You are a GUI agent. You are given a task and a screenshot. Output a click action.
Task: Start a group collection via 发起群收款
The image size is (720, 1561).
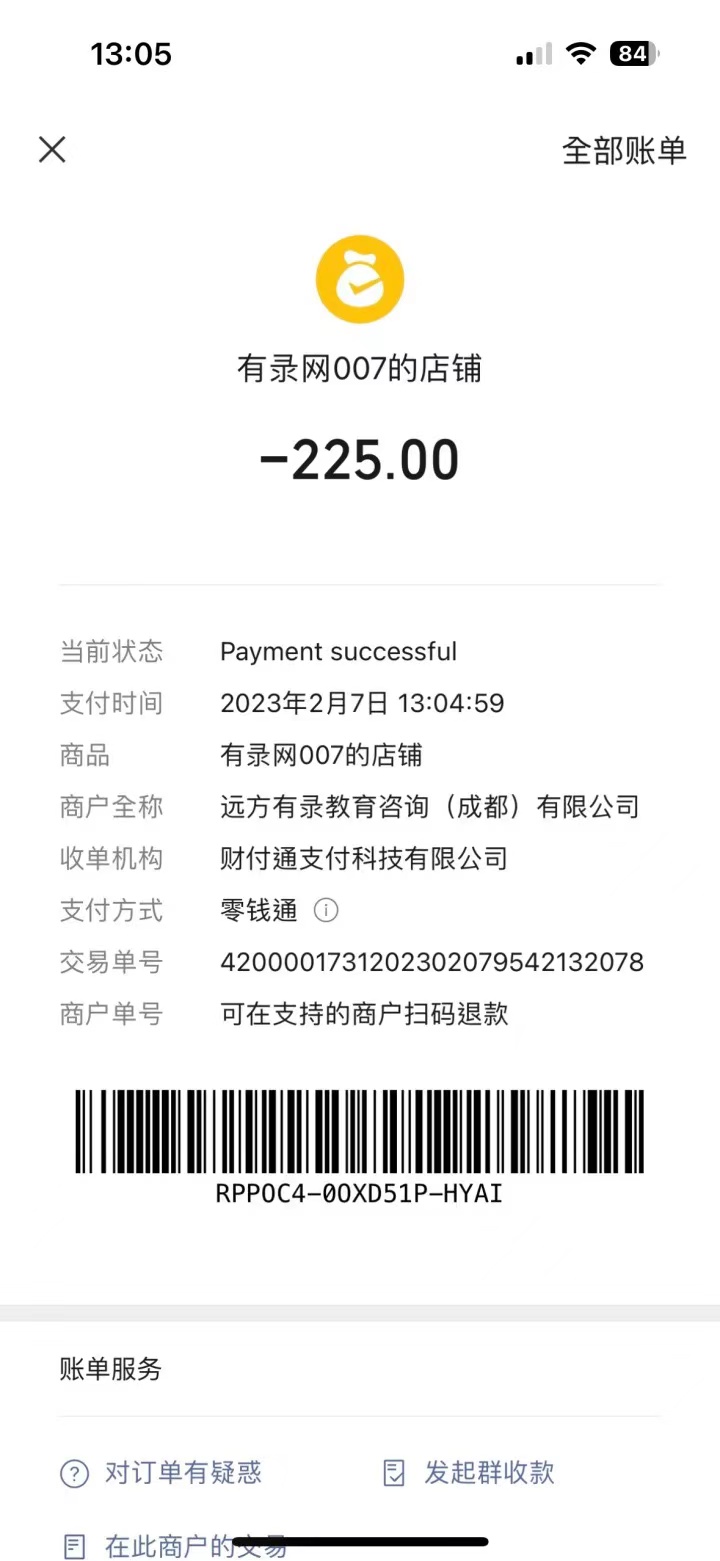coord(470,1473)
